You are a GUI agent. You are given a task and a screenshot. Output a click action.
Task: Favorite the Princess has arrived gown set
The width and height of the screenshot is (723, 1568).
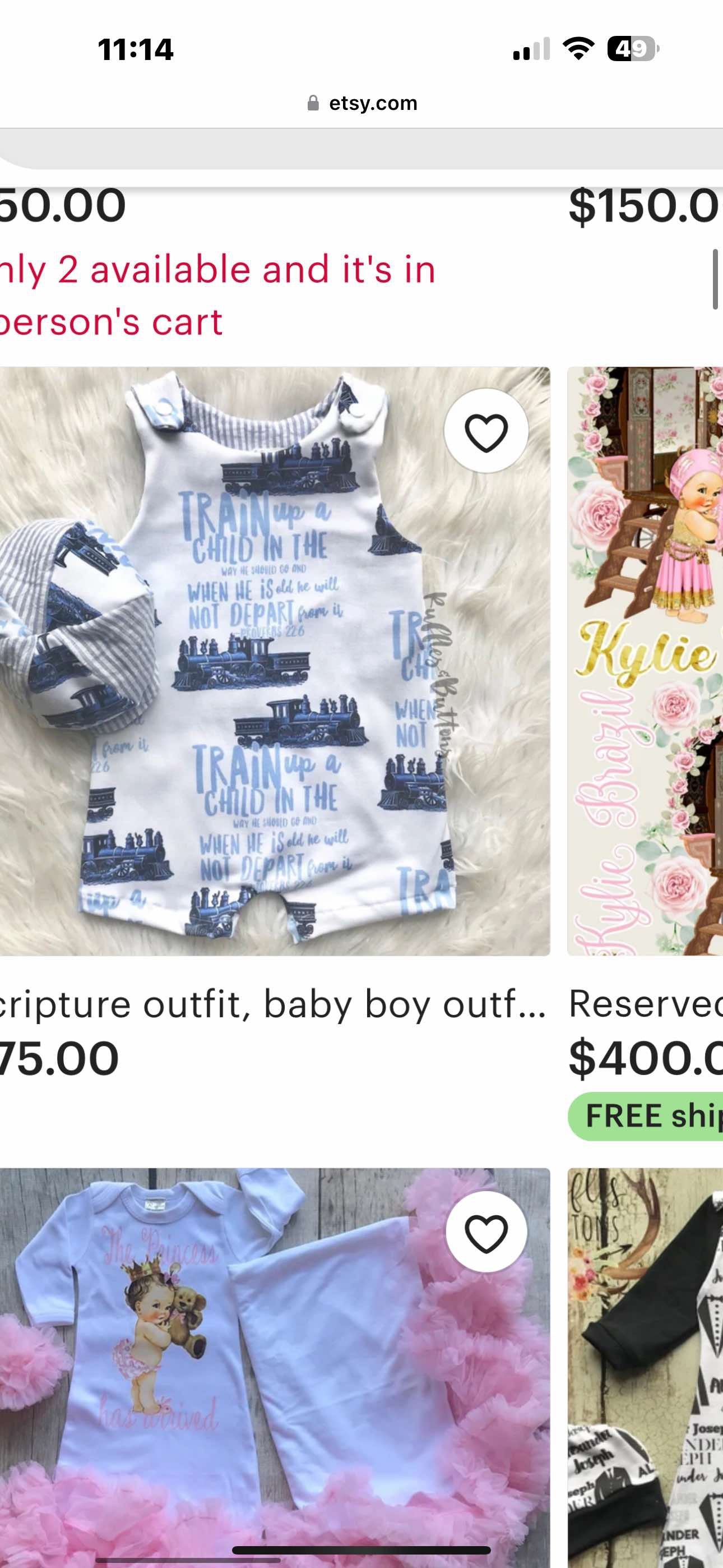(486, 1233)
